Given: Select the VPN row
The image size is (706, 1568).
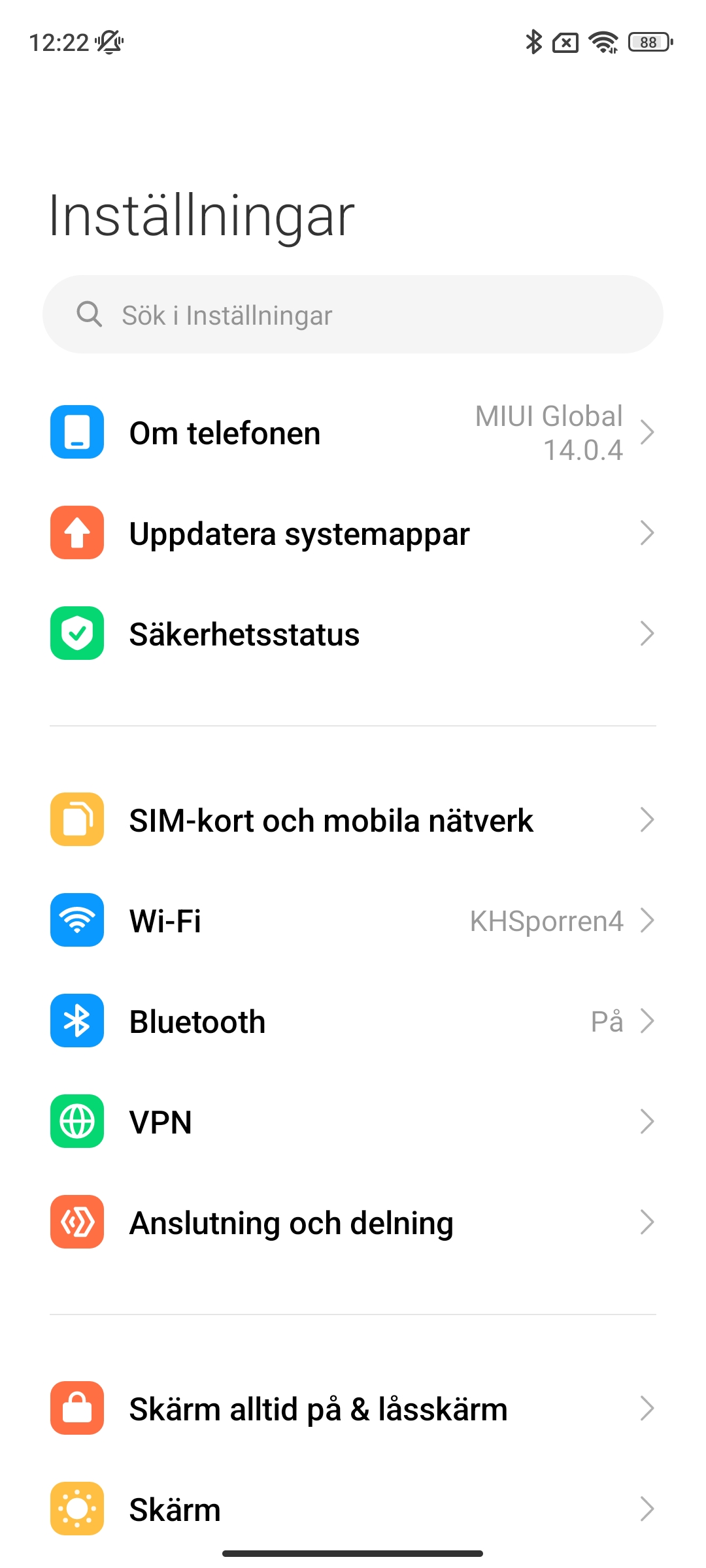Looking at the screenshot, I should click(x=353, y=1122).
